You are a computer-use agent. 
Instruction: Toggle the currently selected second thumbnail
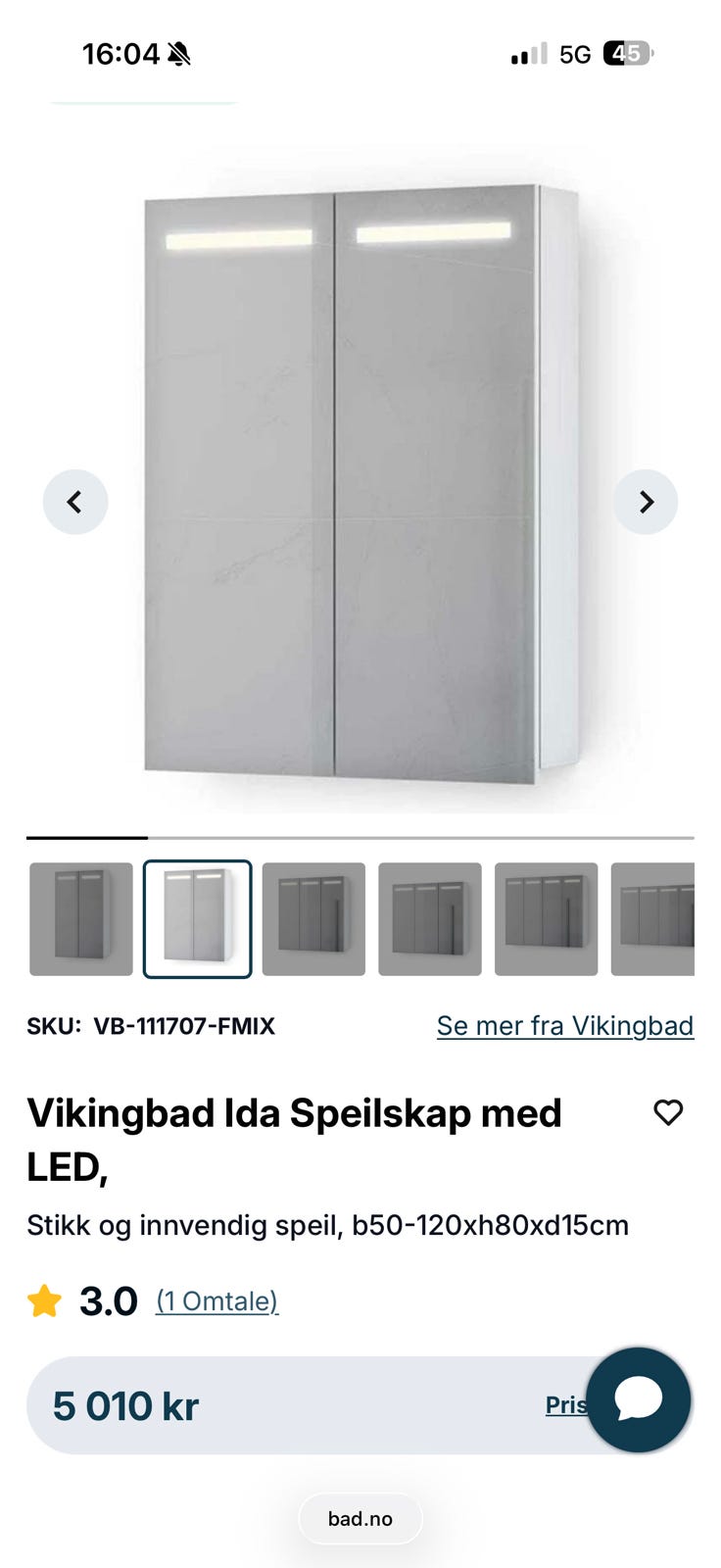pyautogui.click(x=197, y=918)
